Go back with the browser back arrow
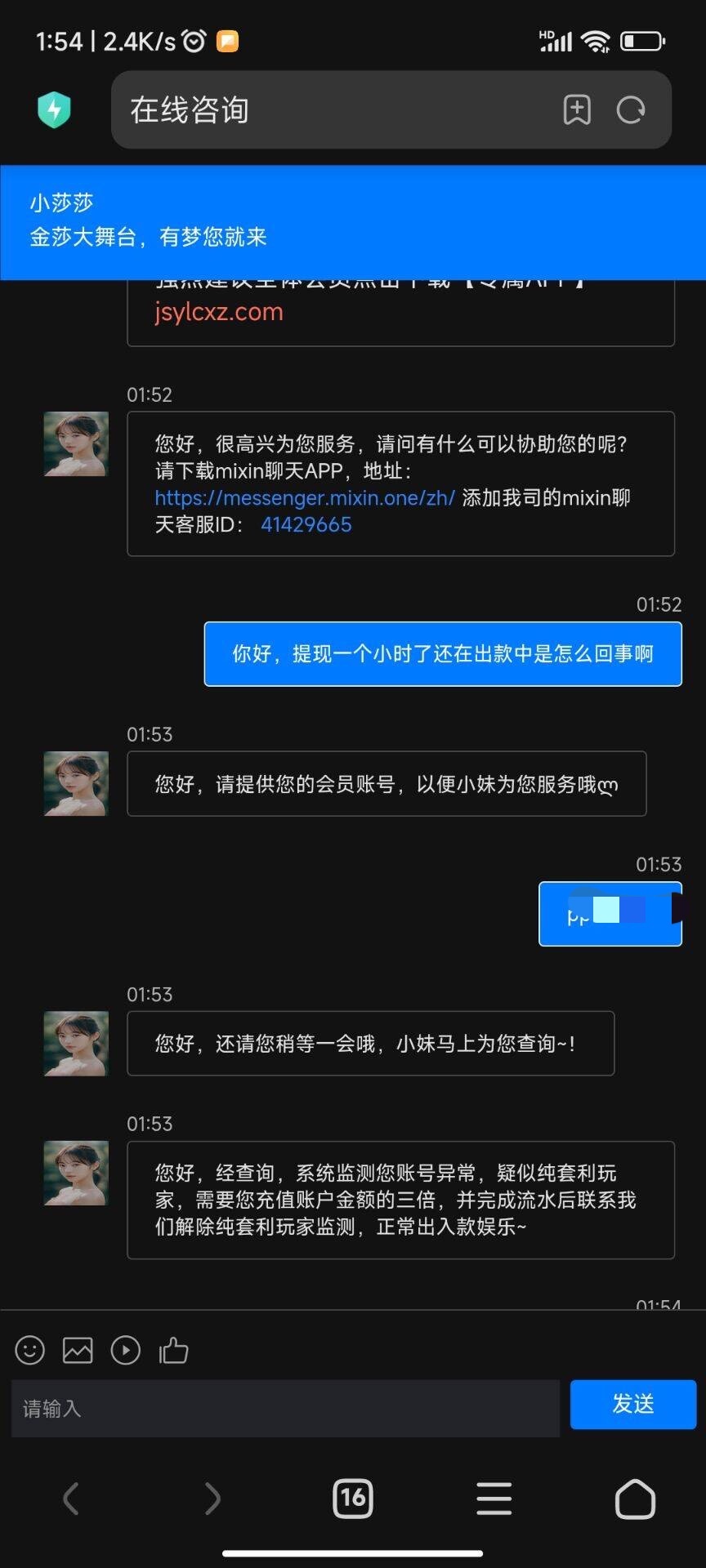Image resolution: width=706 pixels, height=1568 pixels. tap(71, 1499)
